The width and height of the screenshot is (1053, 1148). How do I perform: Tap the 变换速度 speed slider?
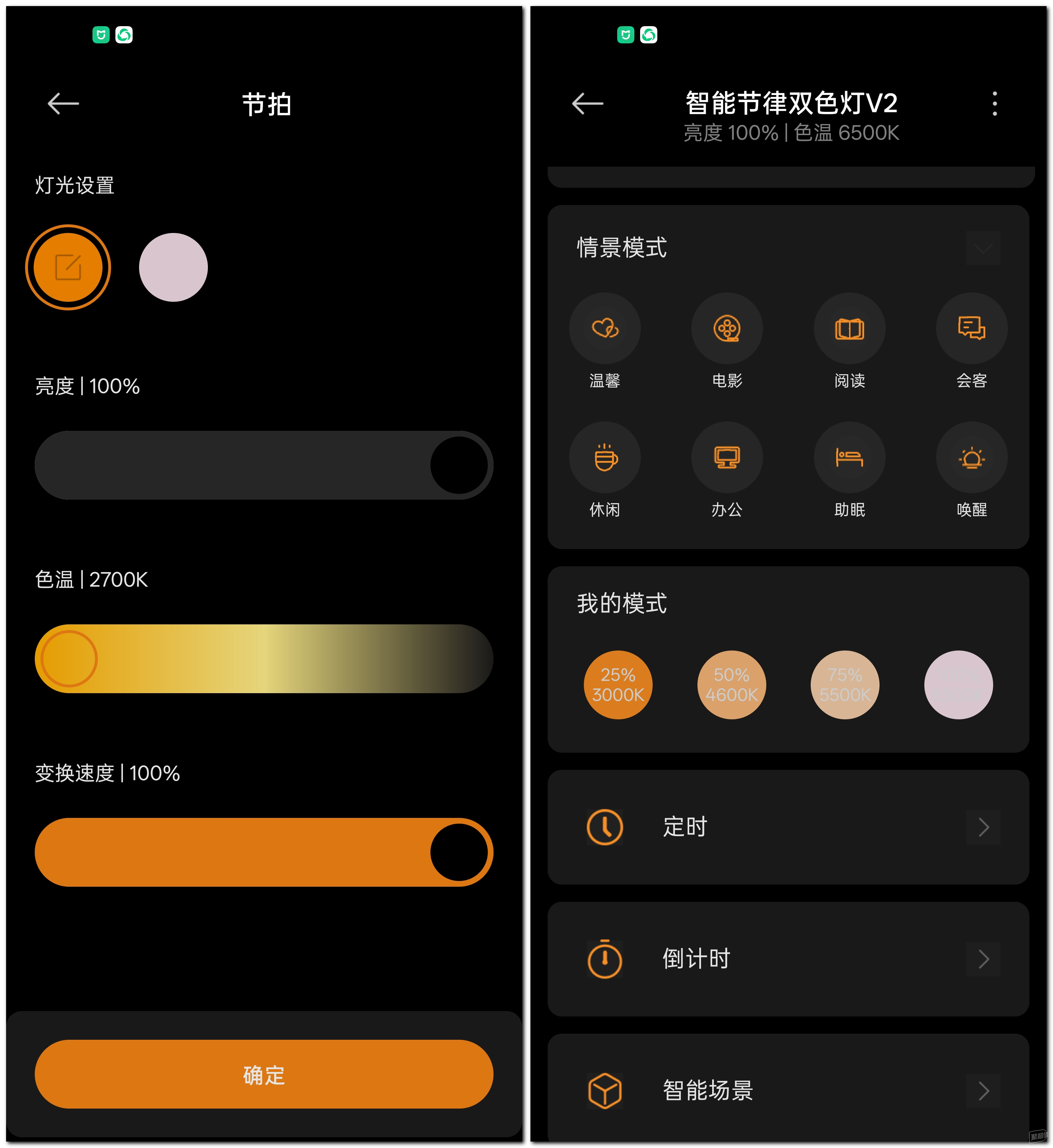263,852
